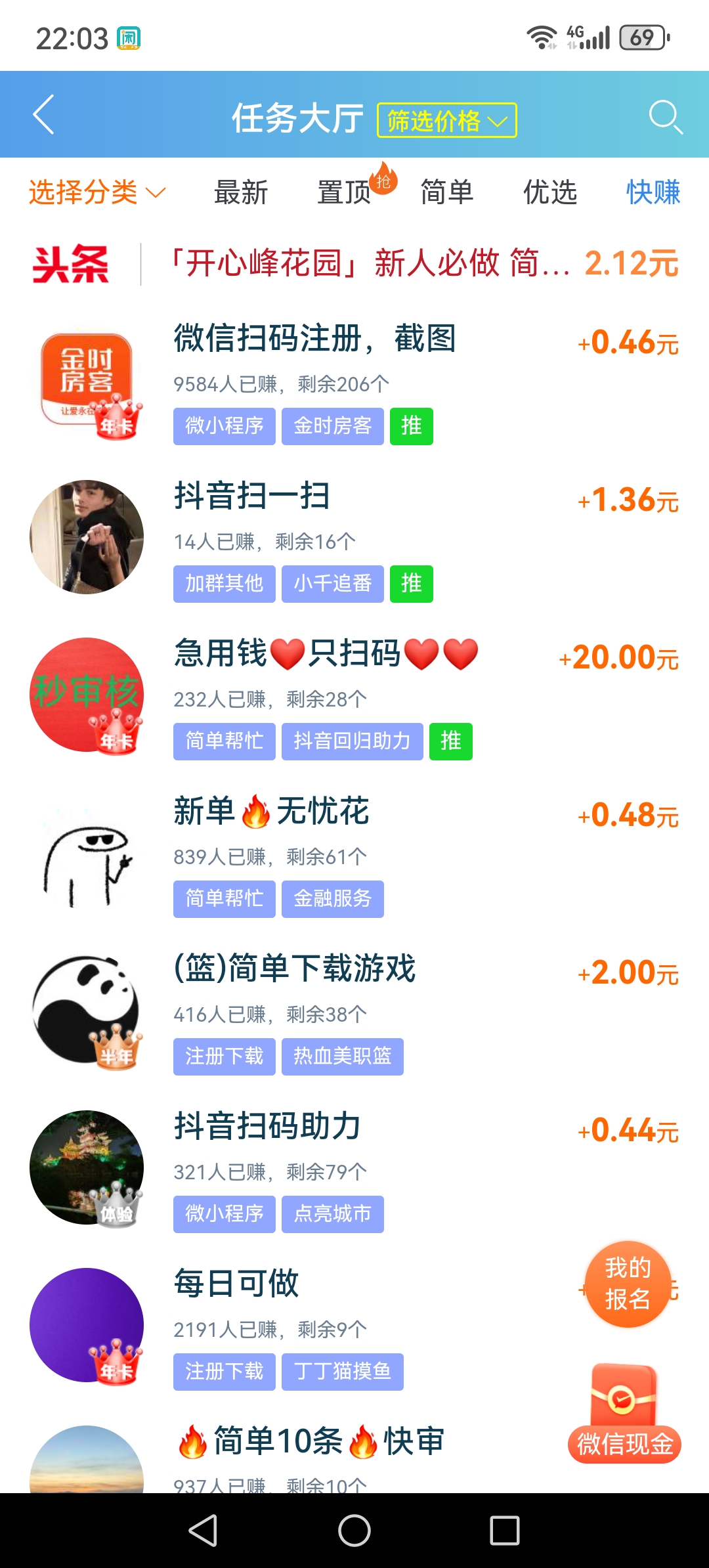Select the 简单帮忙 tag on 急用钱 task
The image size is (709, 1568).
[224, 741]
